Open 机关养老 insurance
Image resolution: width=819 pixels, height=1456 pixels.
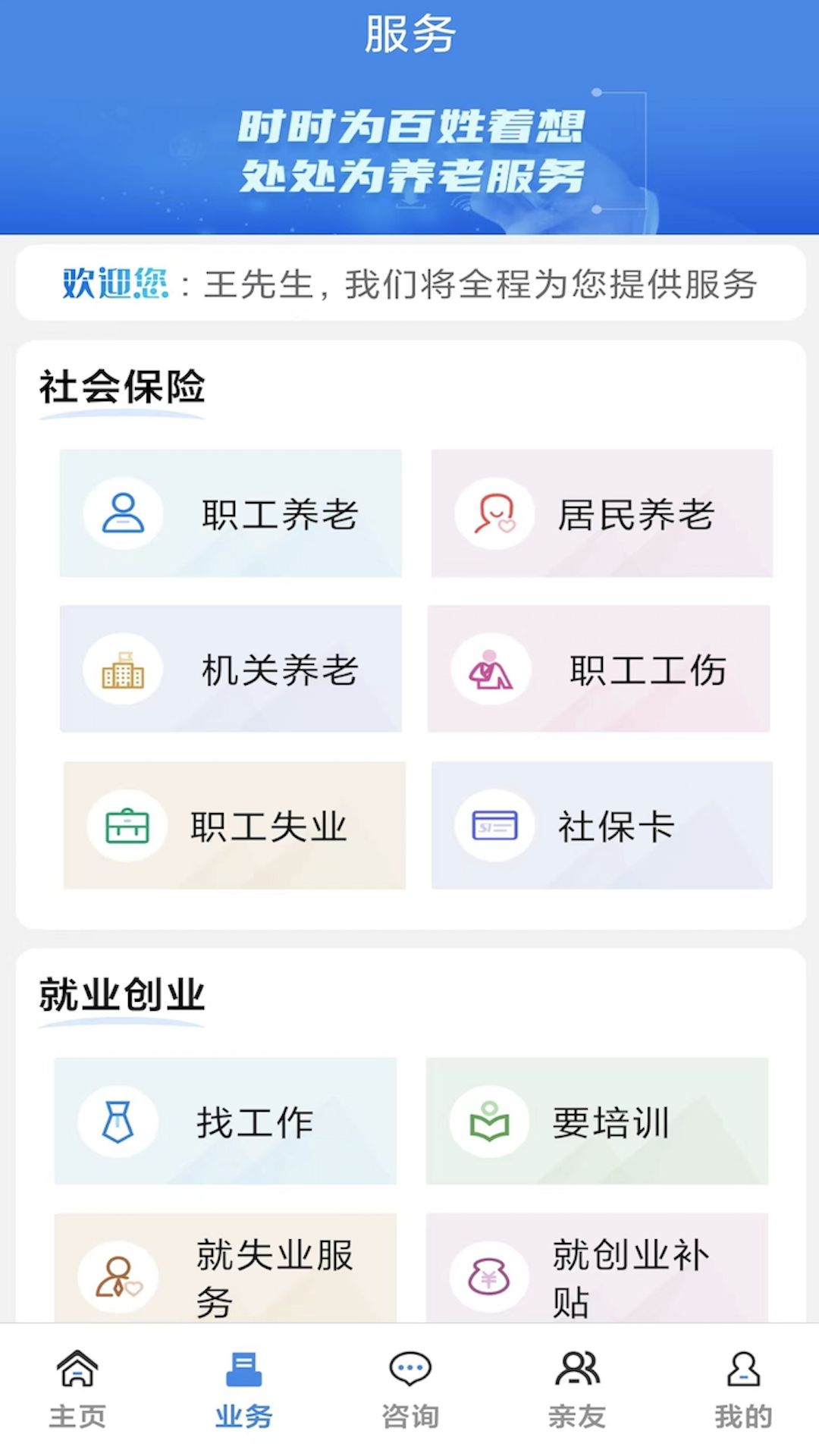point(231,669)
